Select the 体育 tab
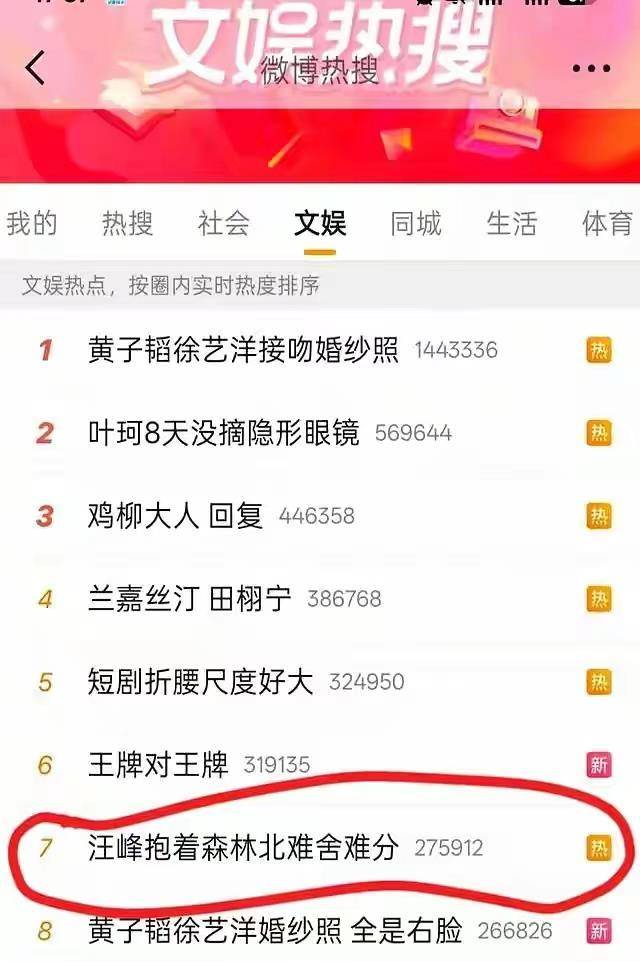Viewport: 640px width, 962px height. [x=607, y=223]
